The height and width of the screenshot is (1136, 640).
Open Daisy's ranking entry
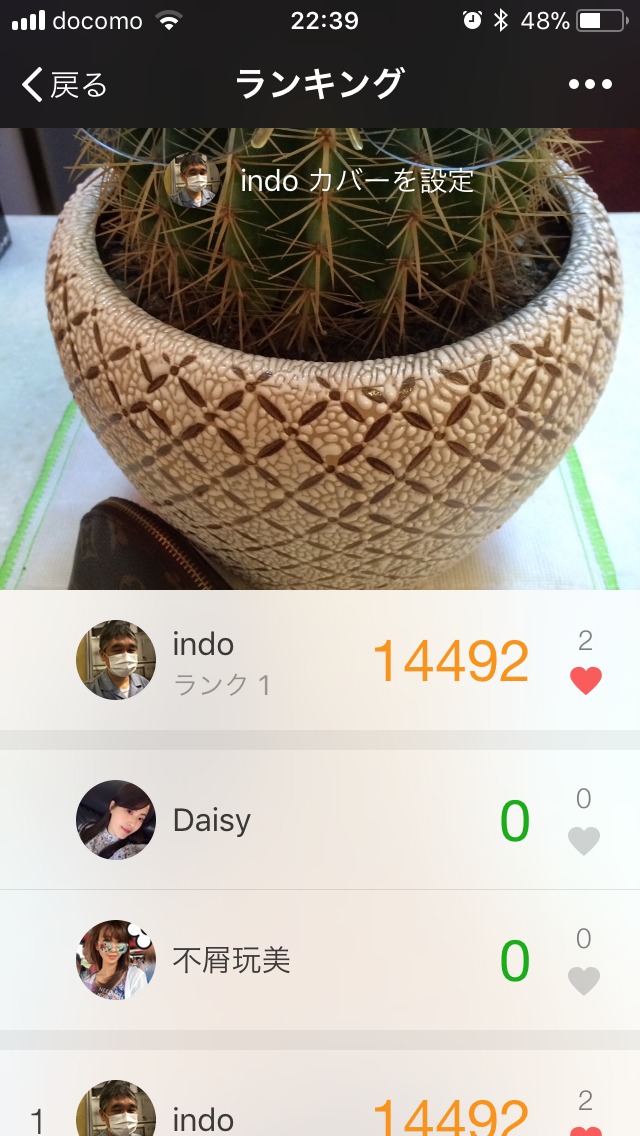pos(300,821)
